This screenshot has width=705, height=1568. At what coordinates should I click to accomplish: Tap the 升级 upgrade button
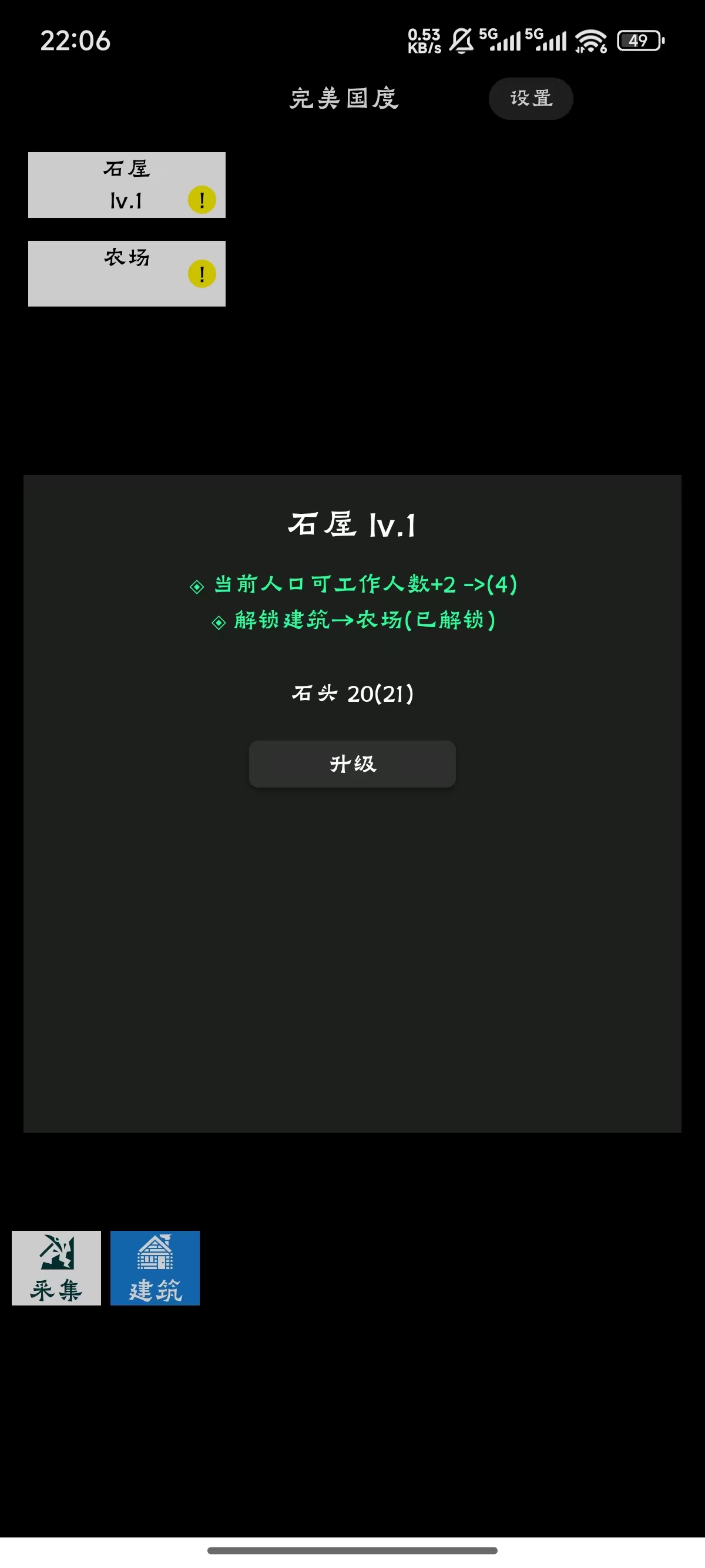tap(352, 764)
